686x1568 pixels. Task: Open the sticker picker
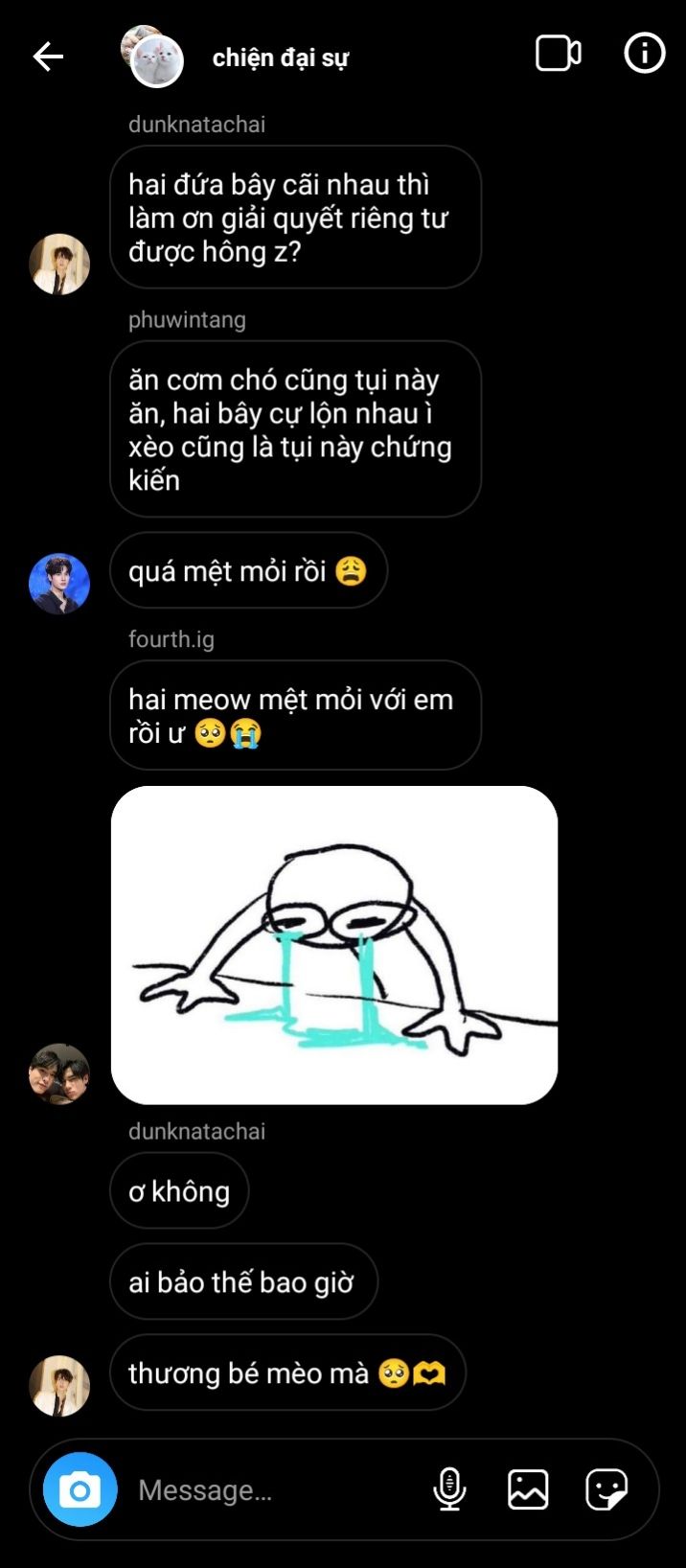coord(606,1489)
